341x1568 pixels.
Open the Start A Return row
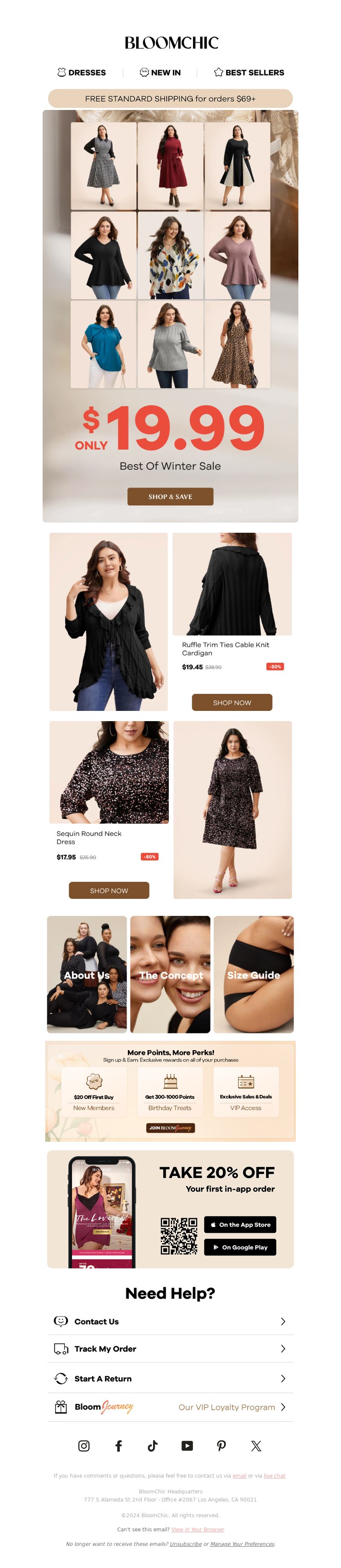170,1378
